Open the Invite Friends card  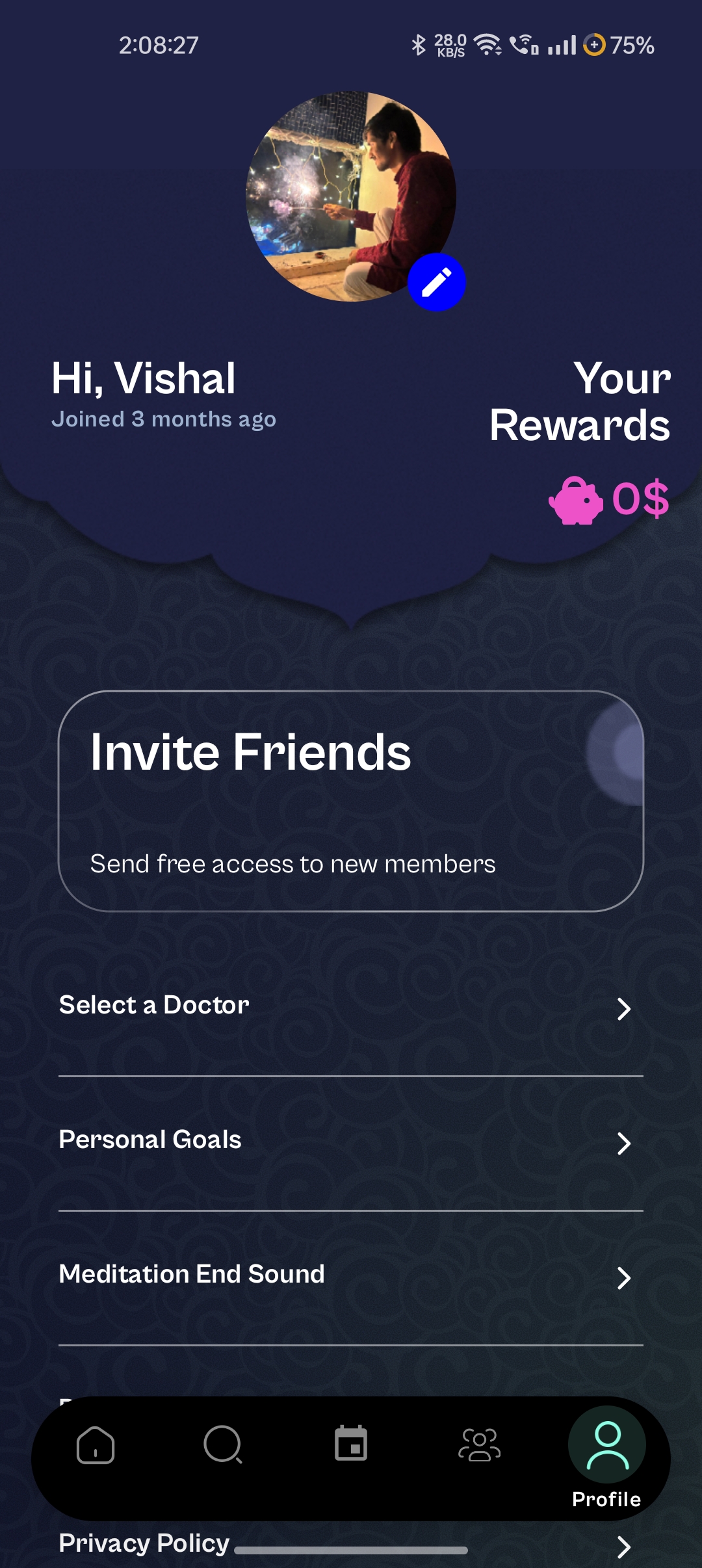351,801
